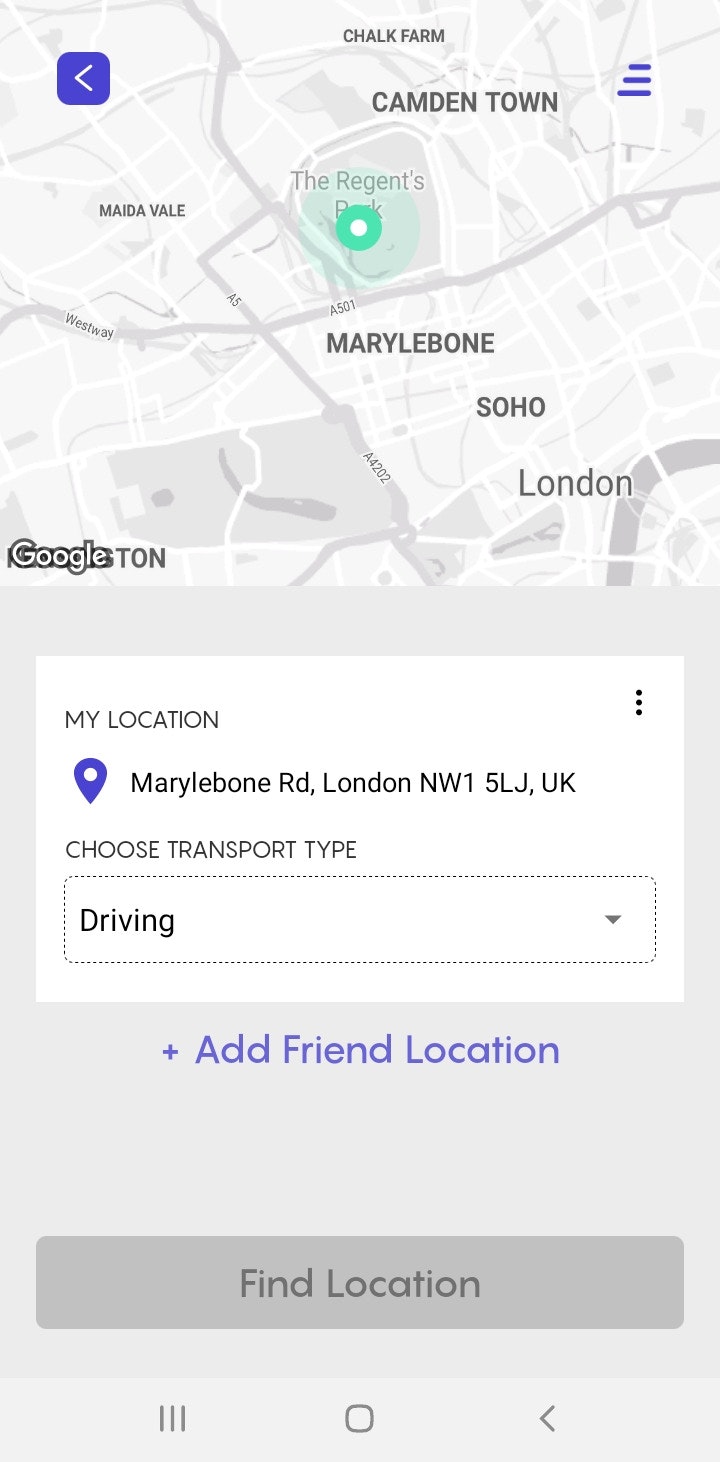The height and width of the screenshot is (1462, 720).
Task: Add a friend location
Action: point(360,1050)
